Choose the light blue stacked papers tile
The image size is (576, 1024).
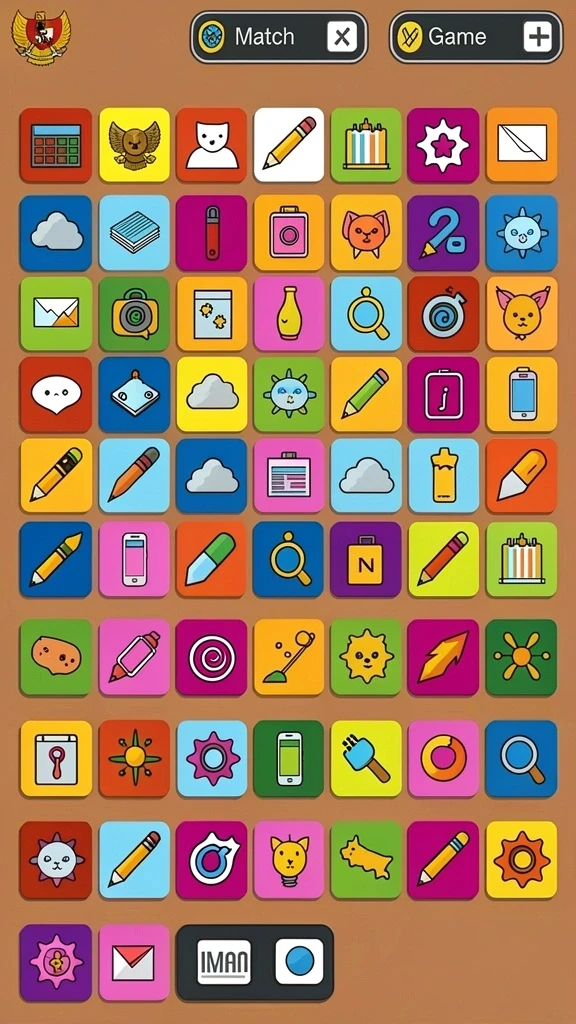pyautogui.click(x=135, y=232)
